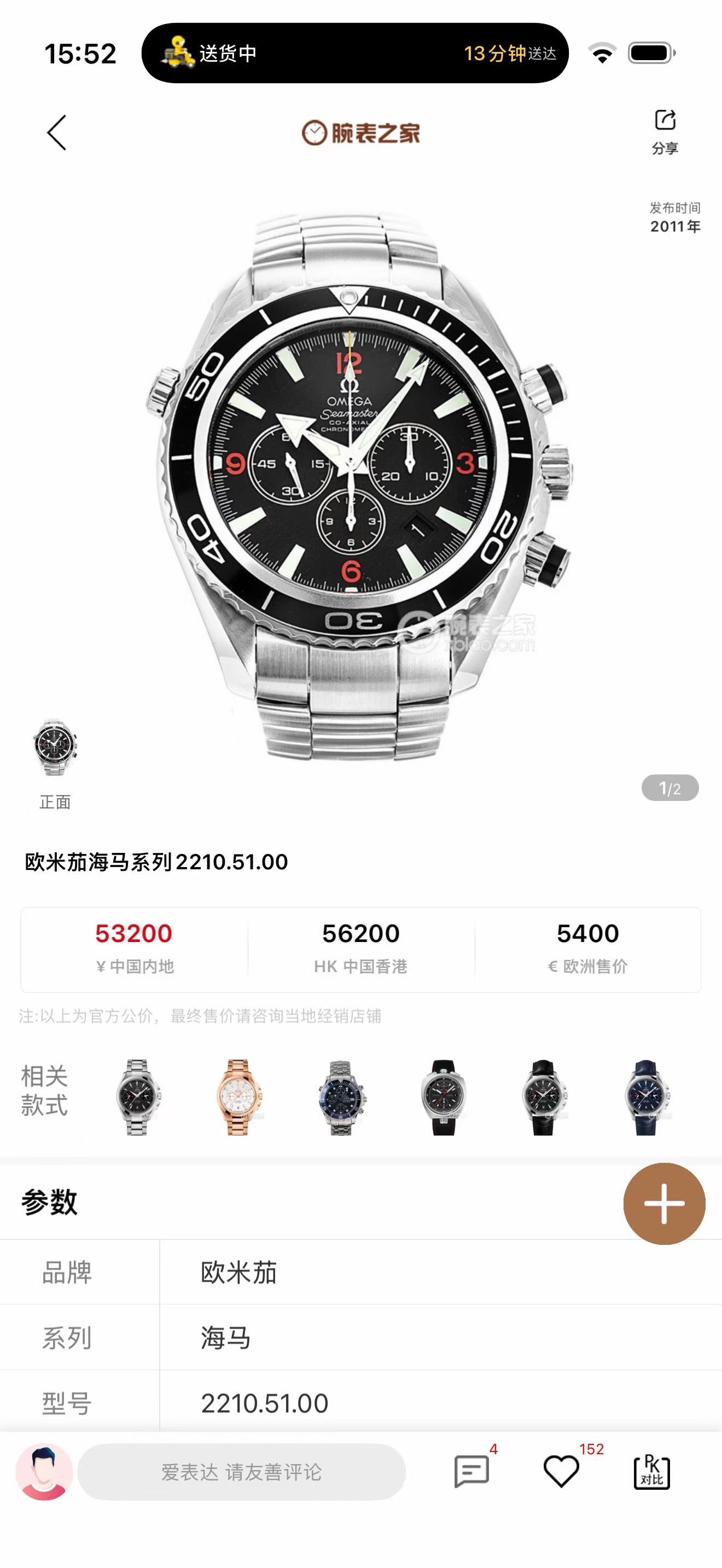Open the blue bezel steel related watch

pyautogui.click(x=341, y=1097)
